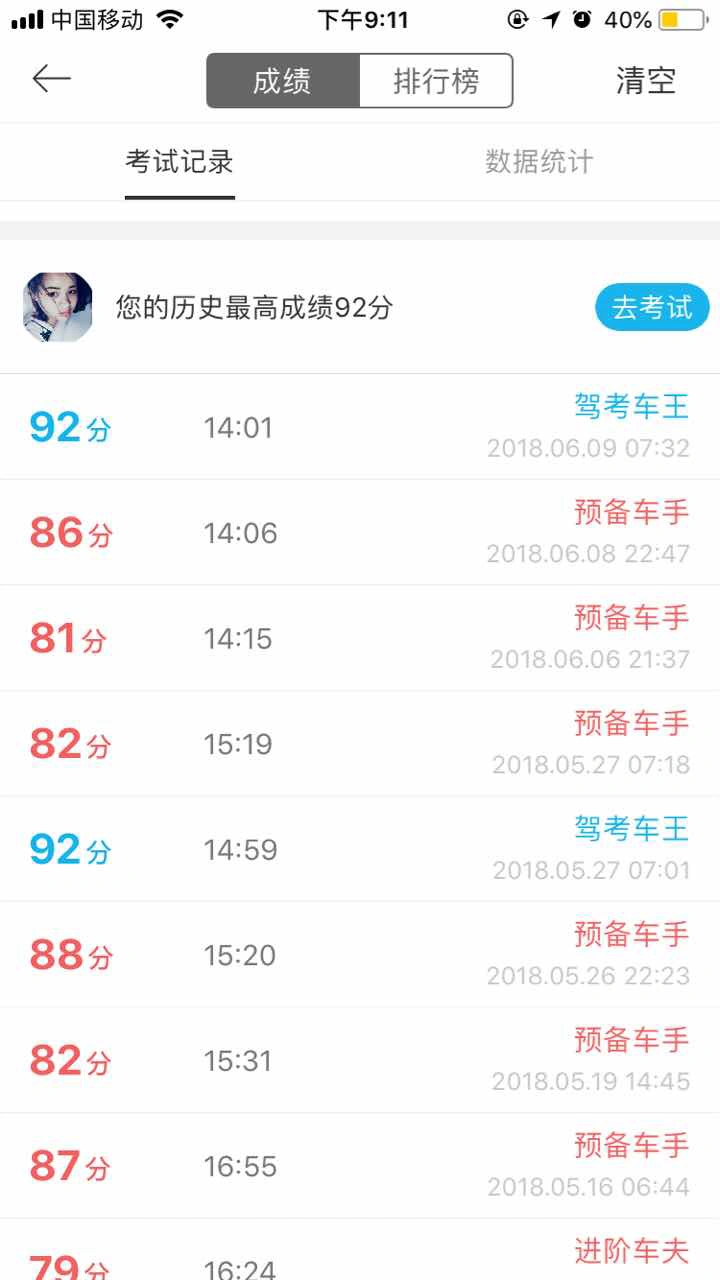Image resolution: width=720 pixels, height=1280 pixels.
Task: View the 88分 exam record
Action: [x=360, y=955]
